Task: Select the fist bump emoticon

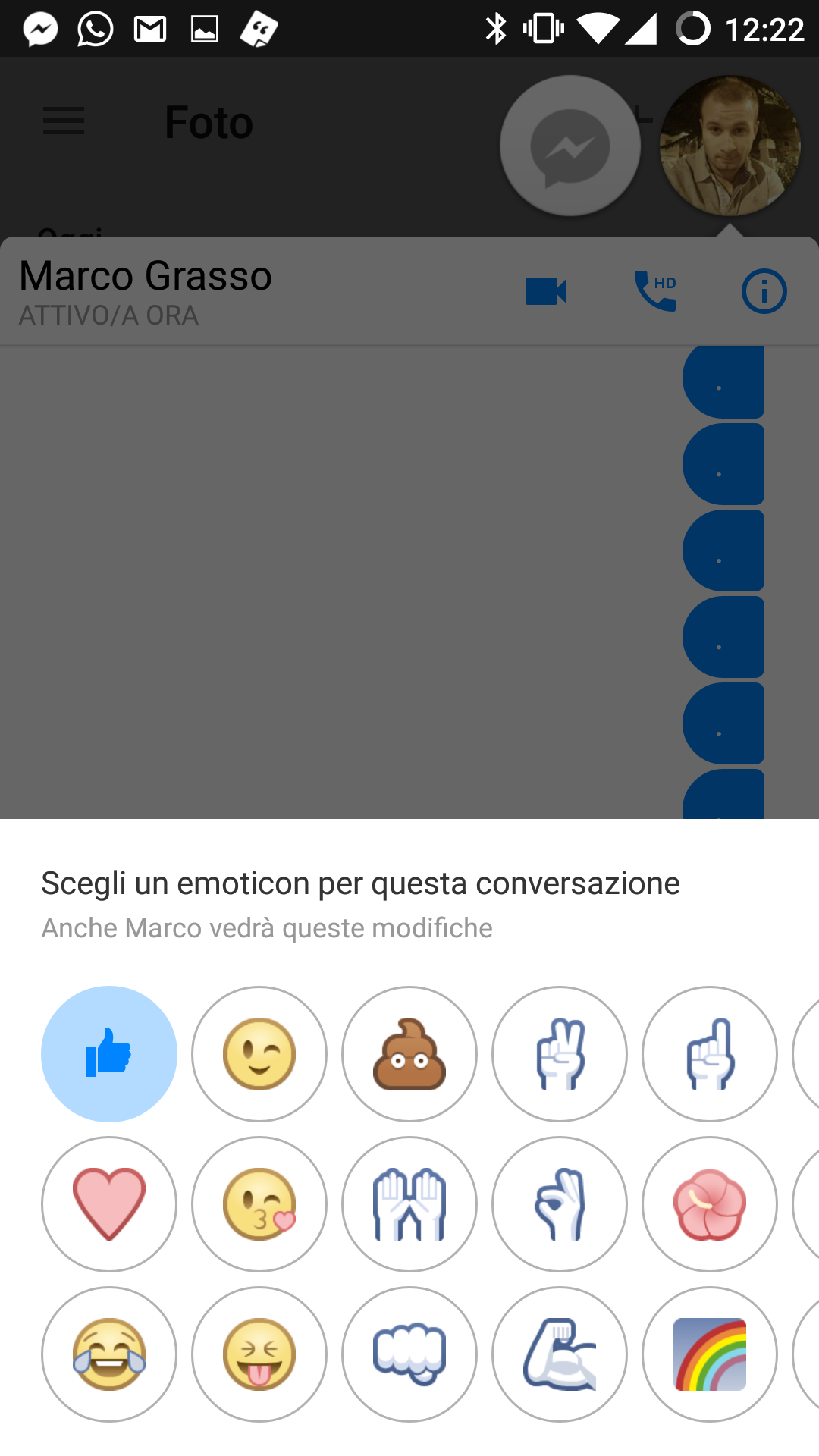Action: tap(409, 1354)
